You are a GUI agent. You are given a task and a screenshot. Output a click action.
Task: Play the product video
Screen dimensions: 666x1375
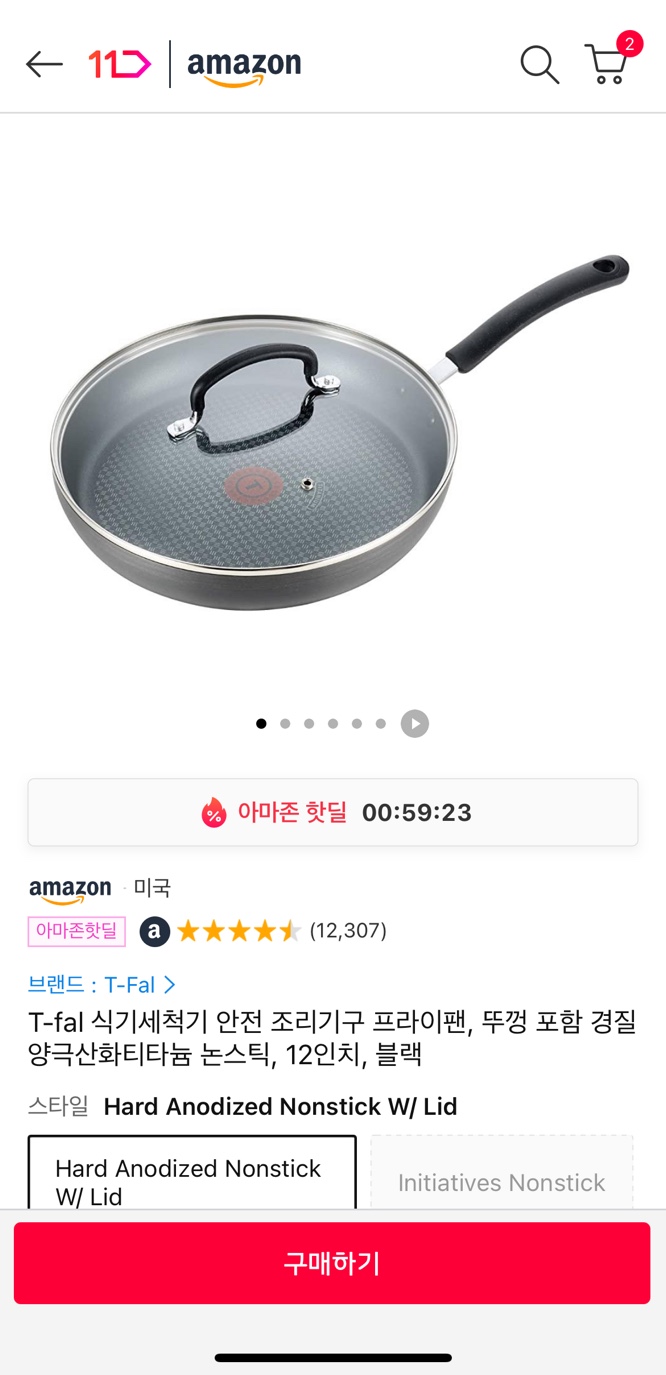[x=414, y=724]
